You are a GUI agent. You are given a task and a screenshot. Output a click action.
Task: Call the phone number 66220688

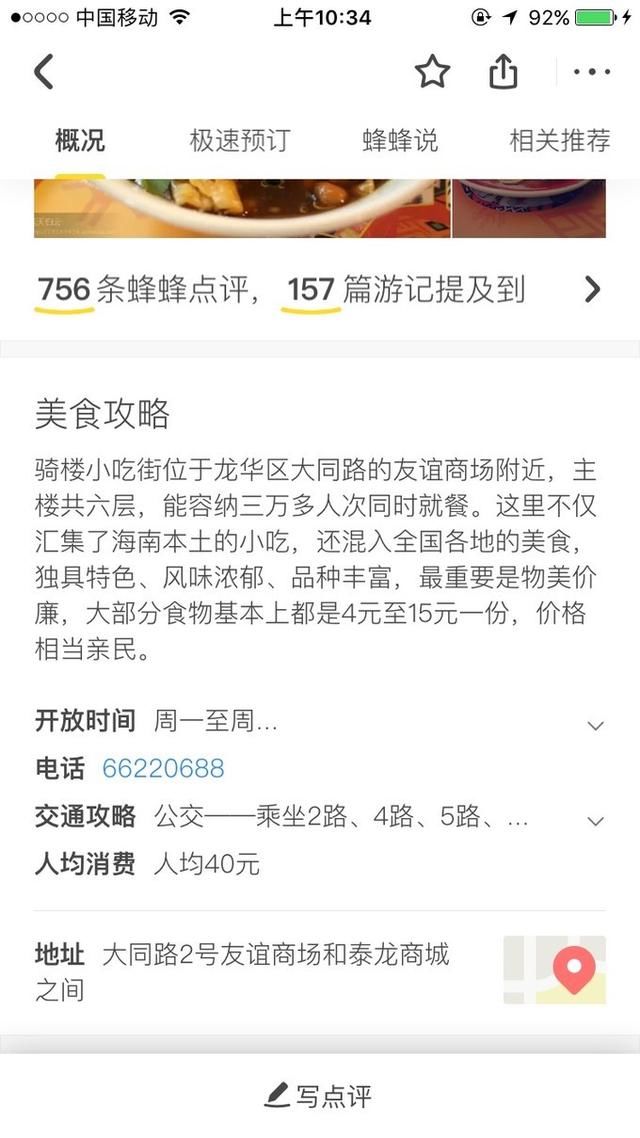[163, 768]
